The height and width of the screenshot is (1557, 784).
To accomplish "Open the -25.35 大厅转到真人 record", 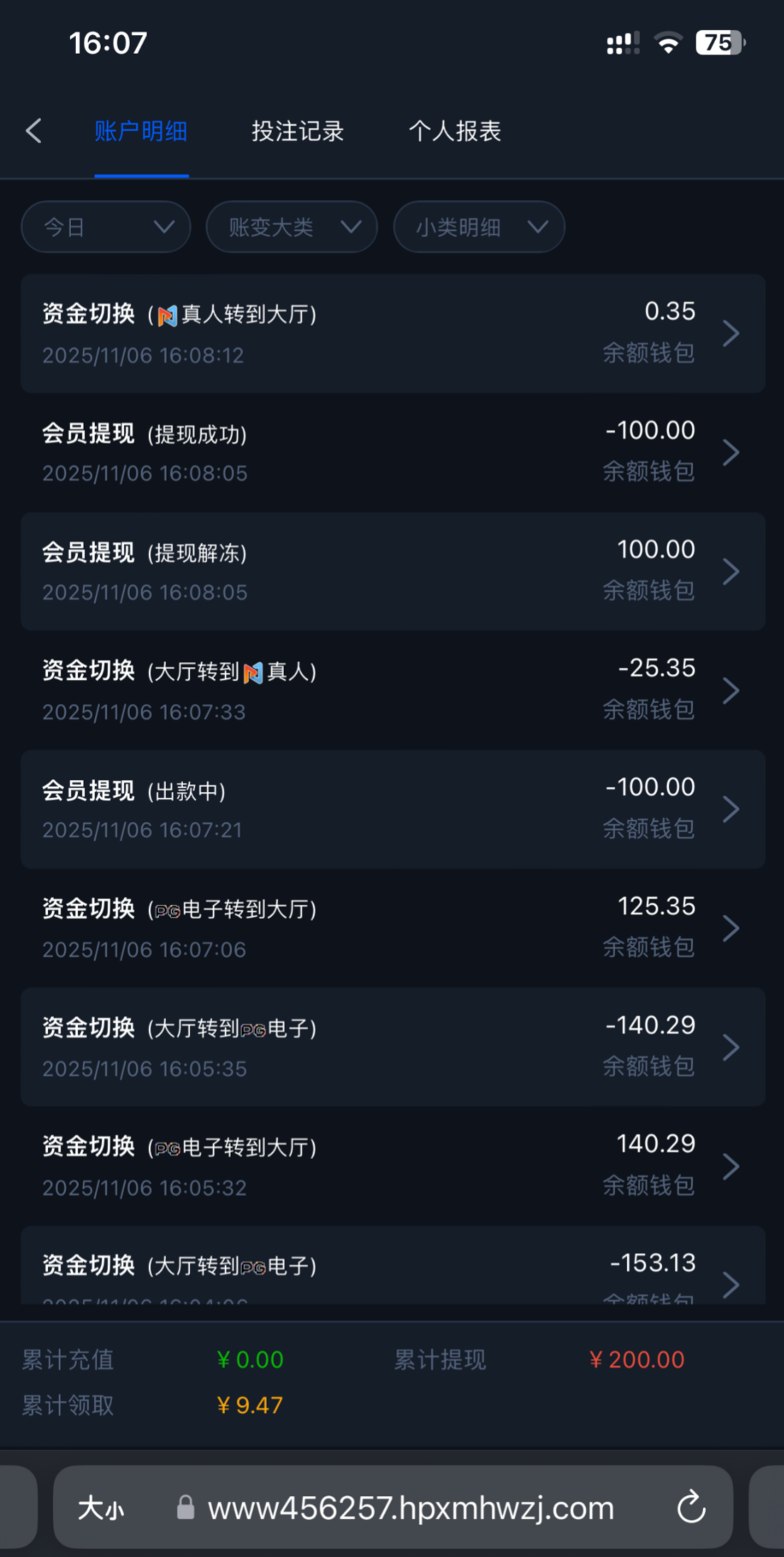I will tap(393, 690).
